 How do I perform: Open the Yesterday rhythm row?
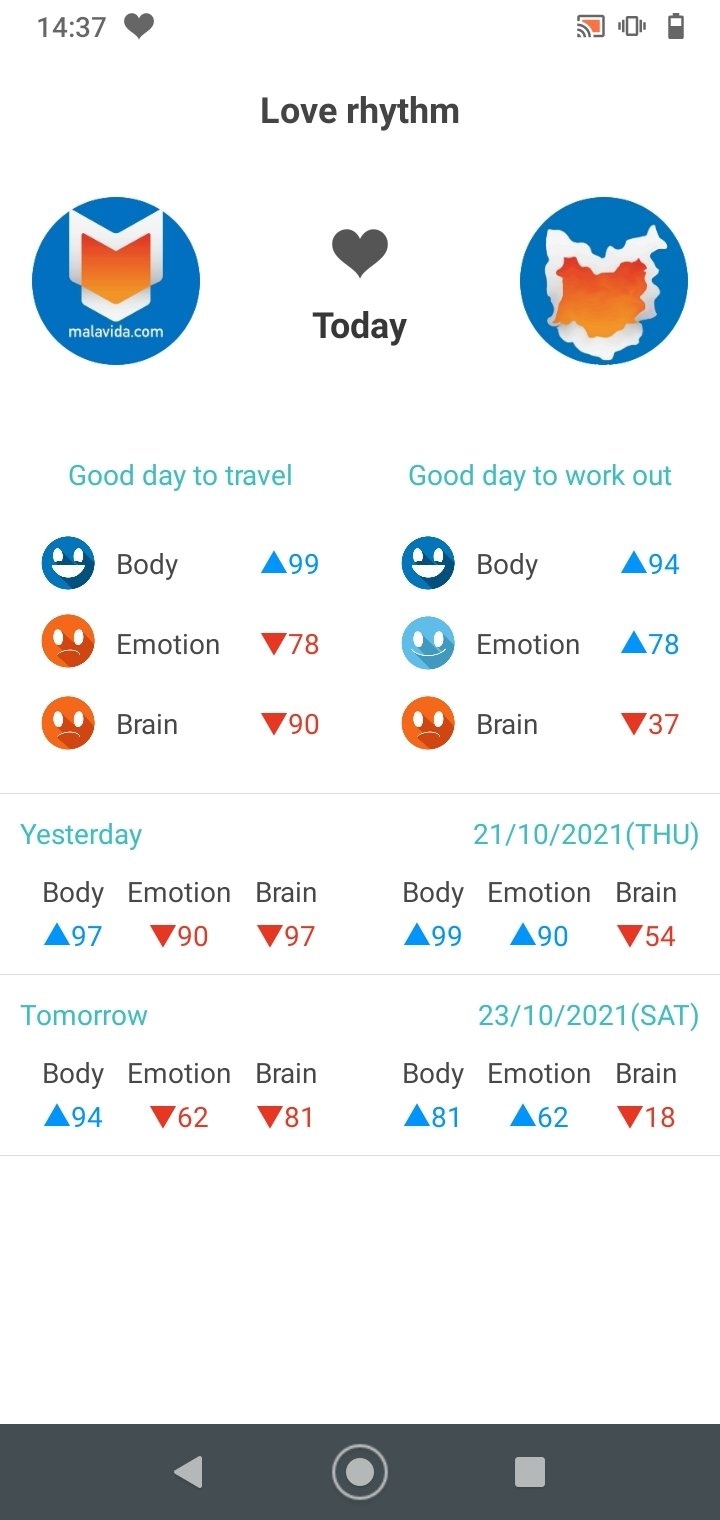coord(360,884)
